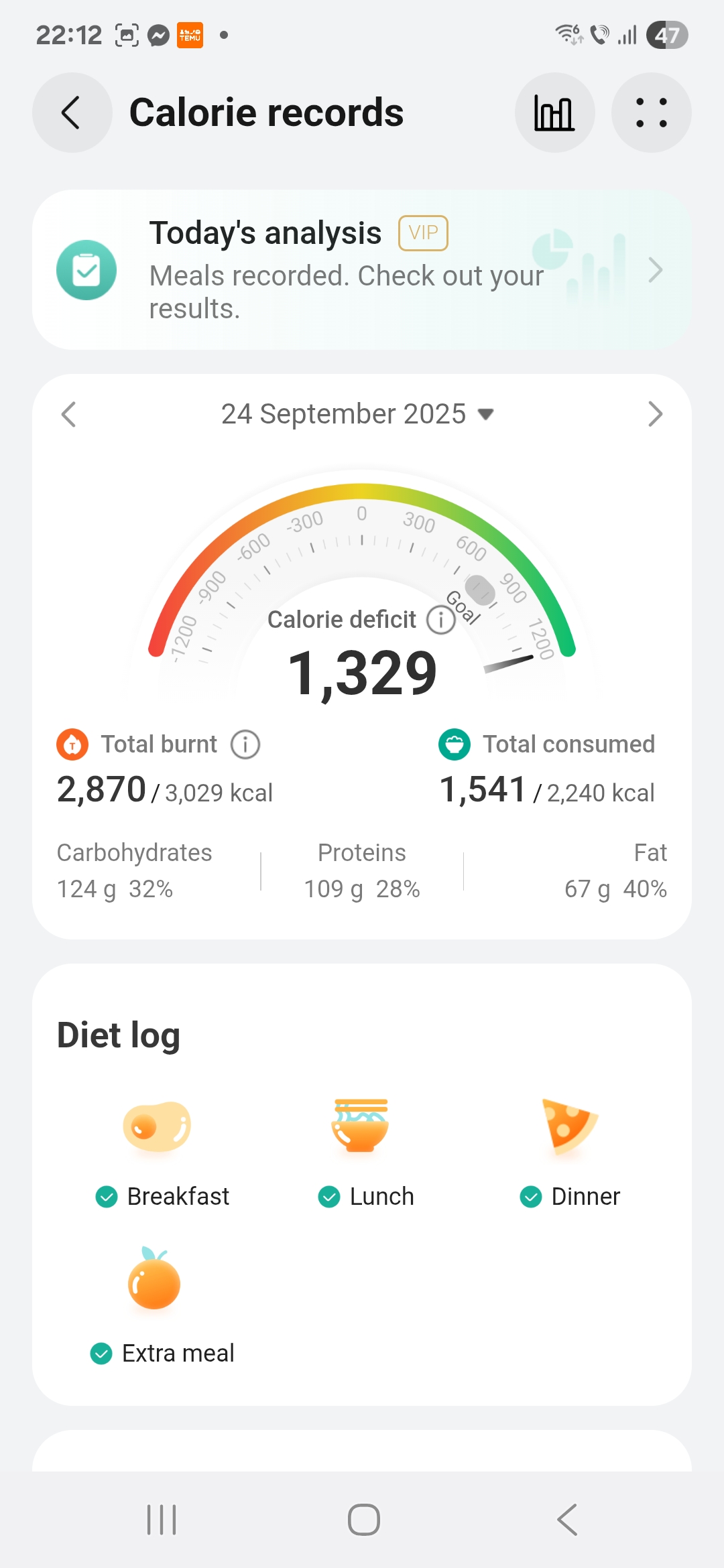Tap the system home button
The image size is (724, 1568).
(x=363, y=1520)
